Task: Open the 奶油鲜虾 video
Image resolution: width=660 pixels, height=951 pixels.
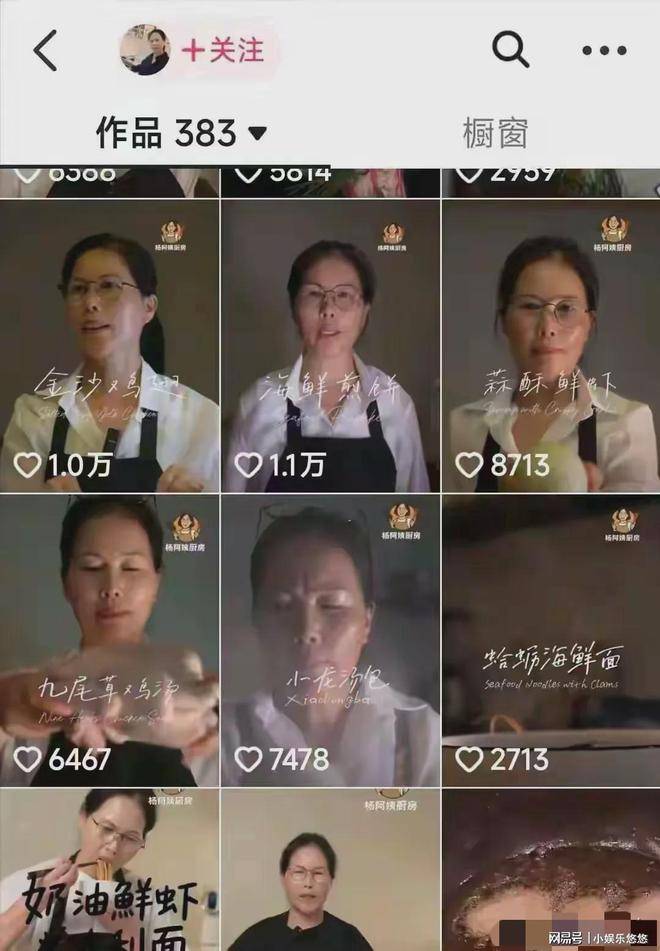Action: [x=109, y=870]
